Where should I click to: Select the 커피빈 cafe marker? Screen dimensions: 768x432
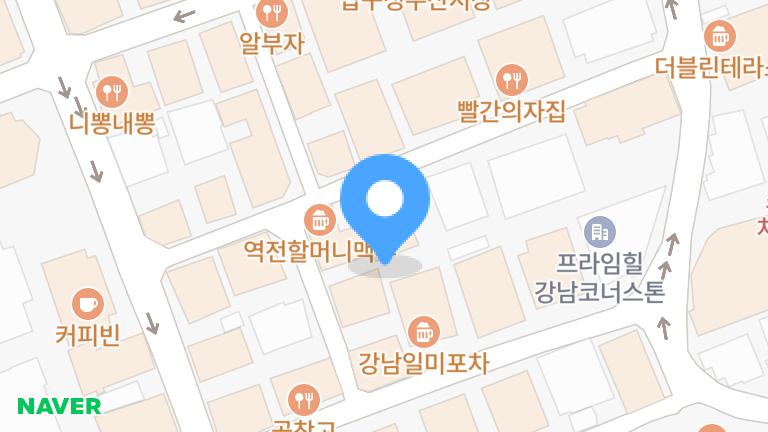pos(87,303)
